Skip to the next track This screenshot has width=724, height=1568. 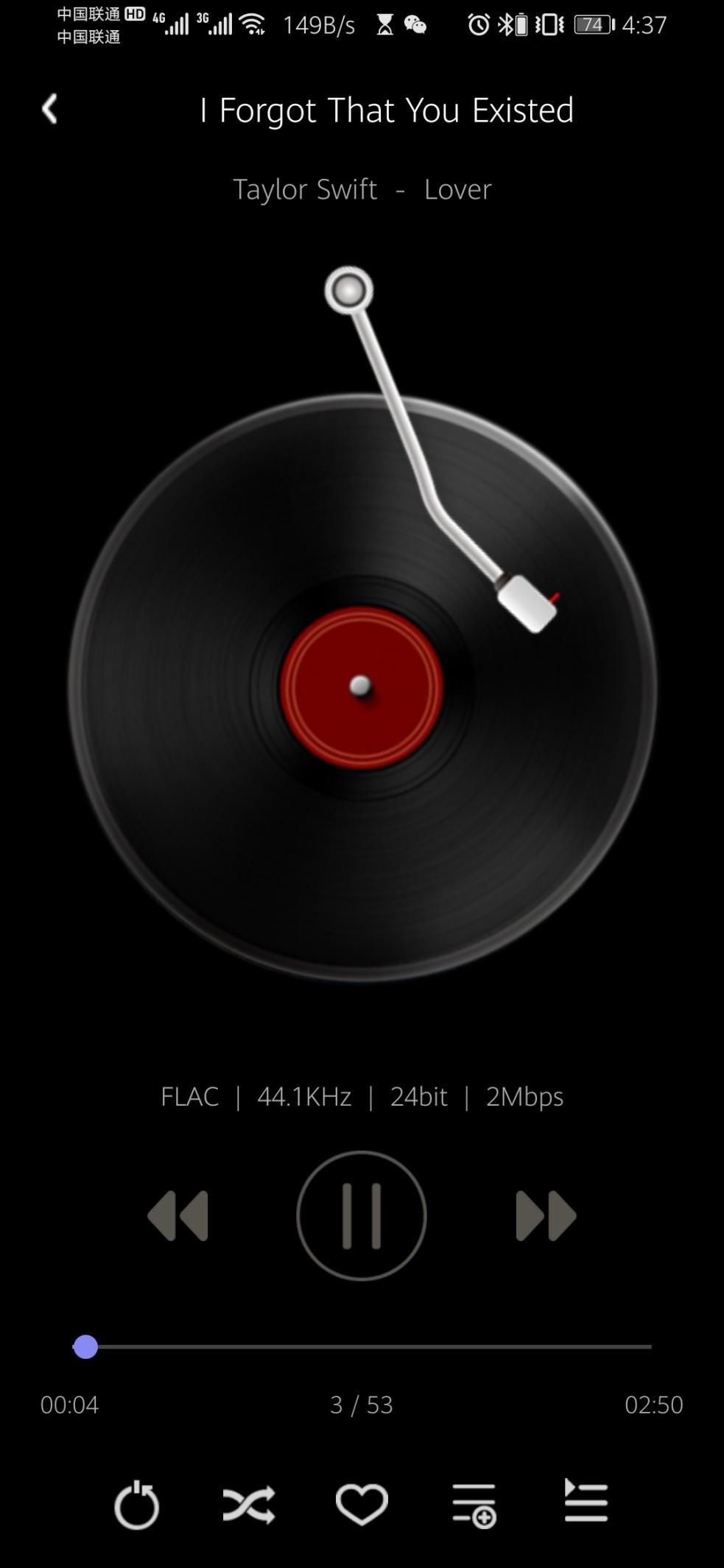point(546,1215)
